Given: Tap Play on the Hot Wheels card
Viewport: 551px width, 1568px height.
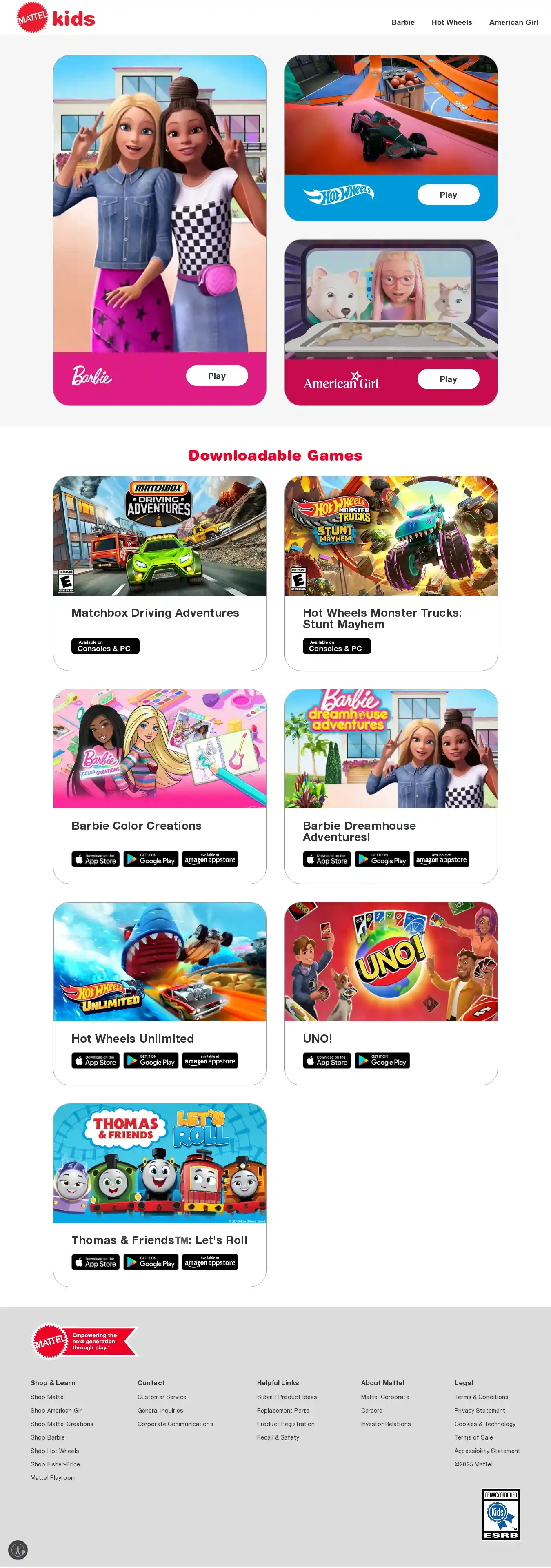Looking at the screenshot, I should (448, 195).
